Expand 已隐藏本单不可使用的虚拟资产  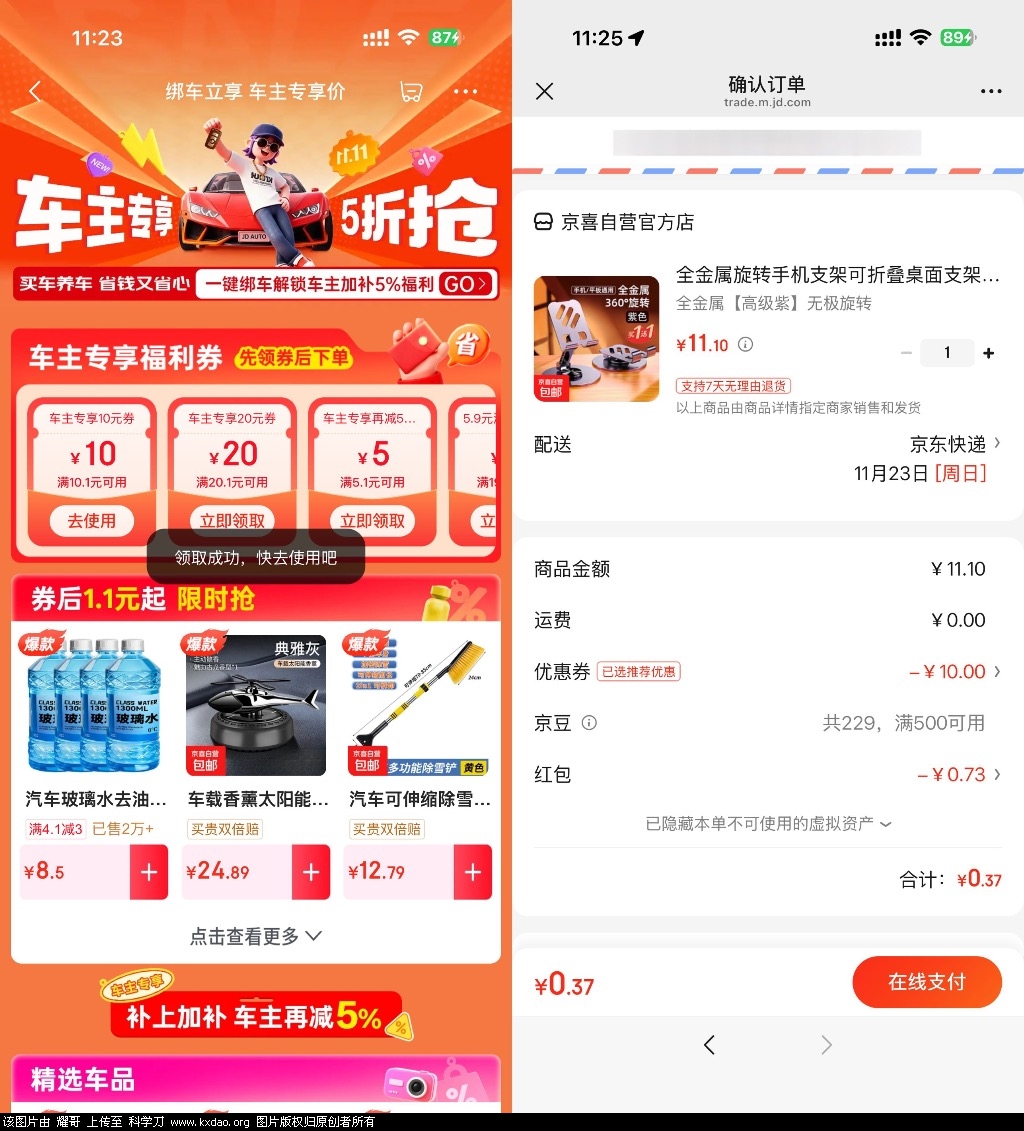[x=768, y=824]
